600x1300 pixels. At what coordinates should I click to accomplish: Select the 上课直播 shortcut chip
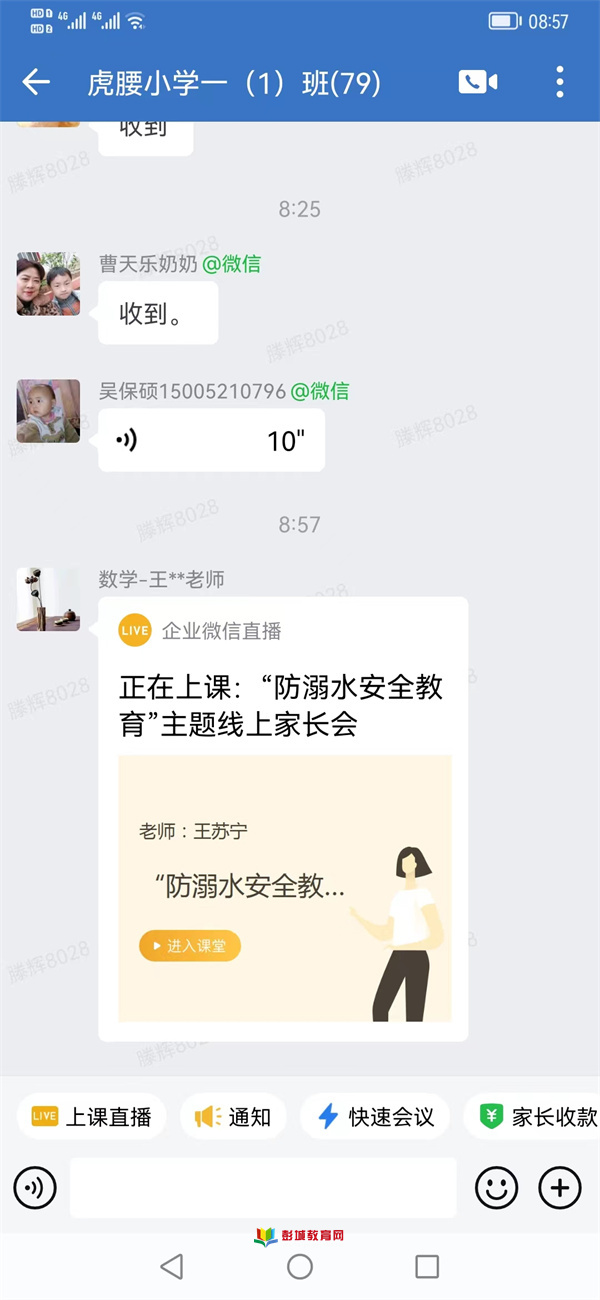click(x=92, y=1117)
